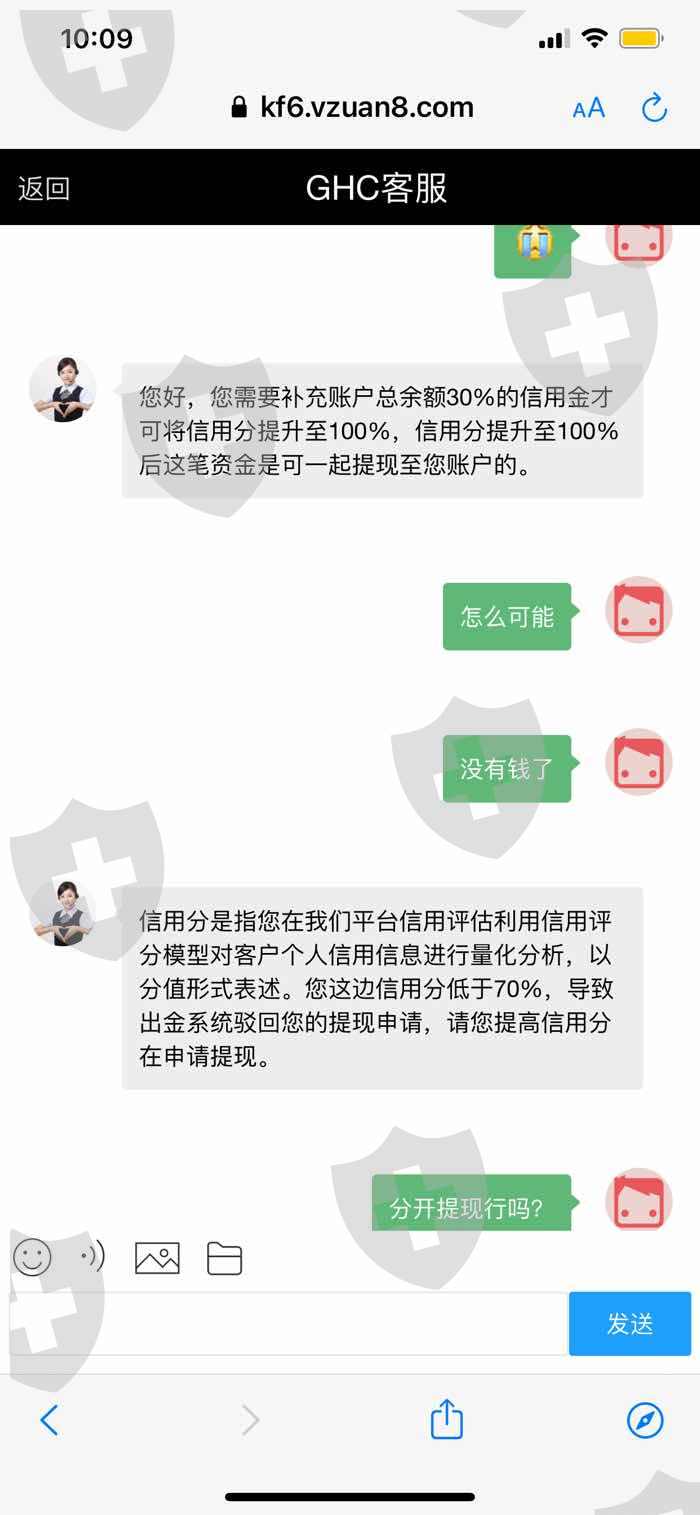Focus the message text field
Image resolution: width=700 pixels, height=1515 pixels.
coord(288,1323)
